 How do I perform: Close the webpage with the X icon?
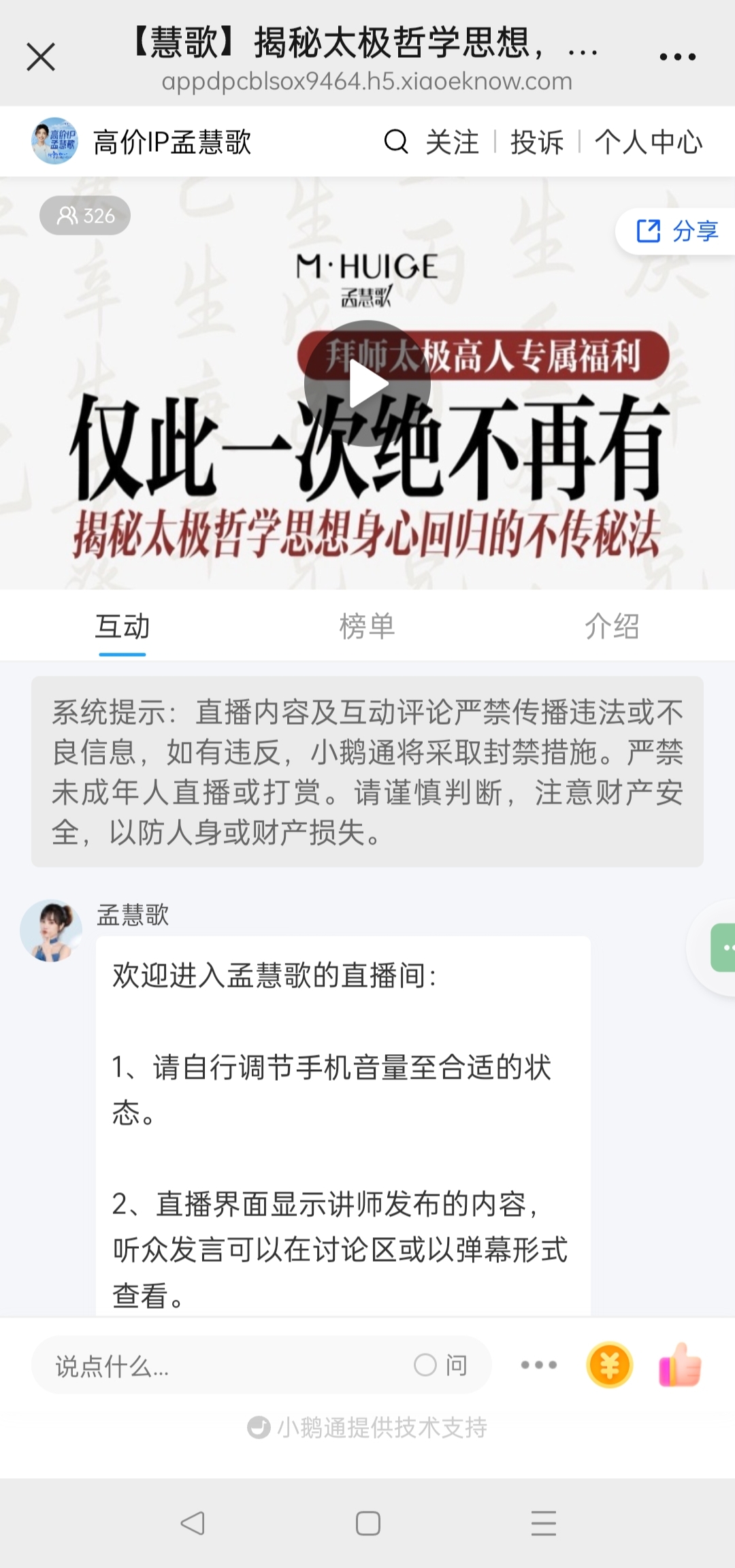[x=41, y=56]
